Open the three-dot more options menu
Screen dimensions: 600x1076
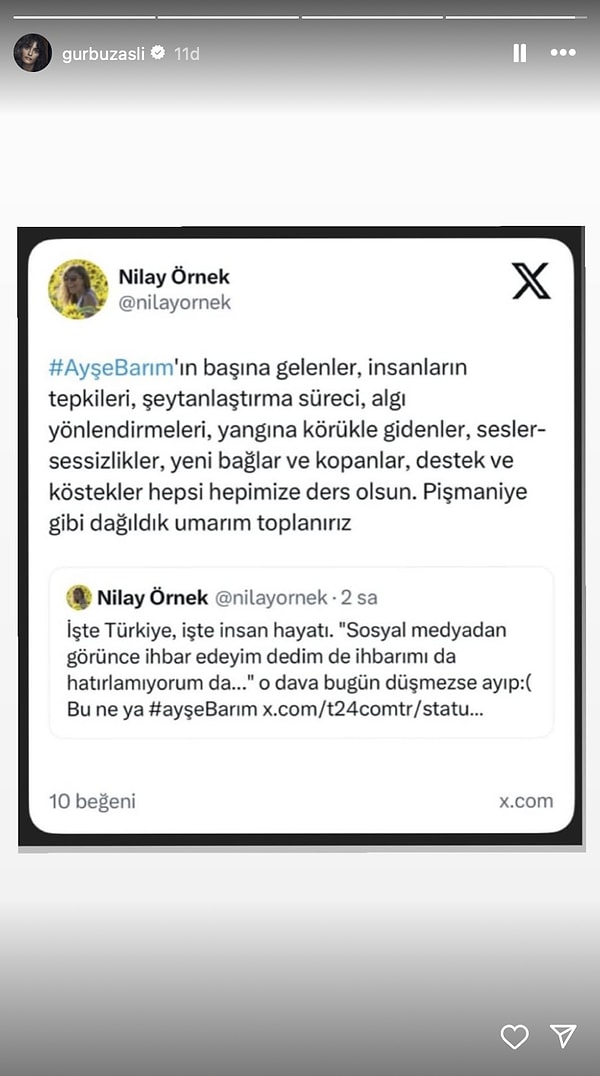pyautogui.click(x=563, y=53)
